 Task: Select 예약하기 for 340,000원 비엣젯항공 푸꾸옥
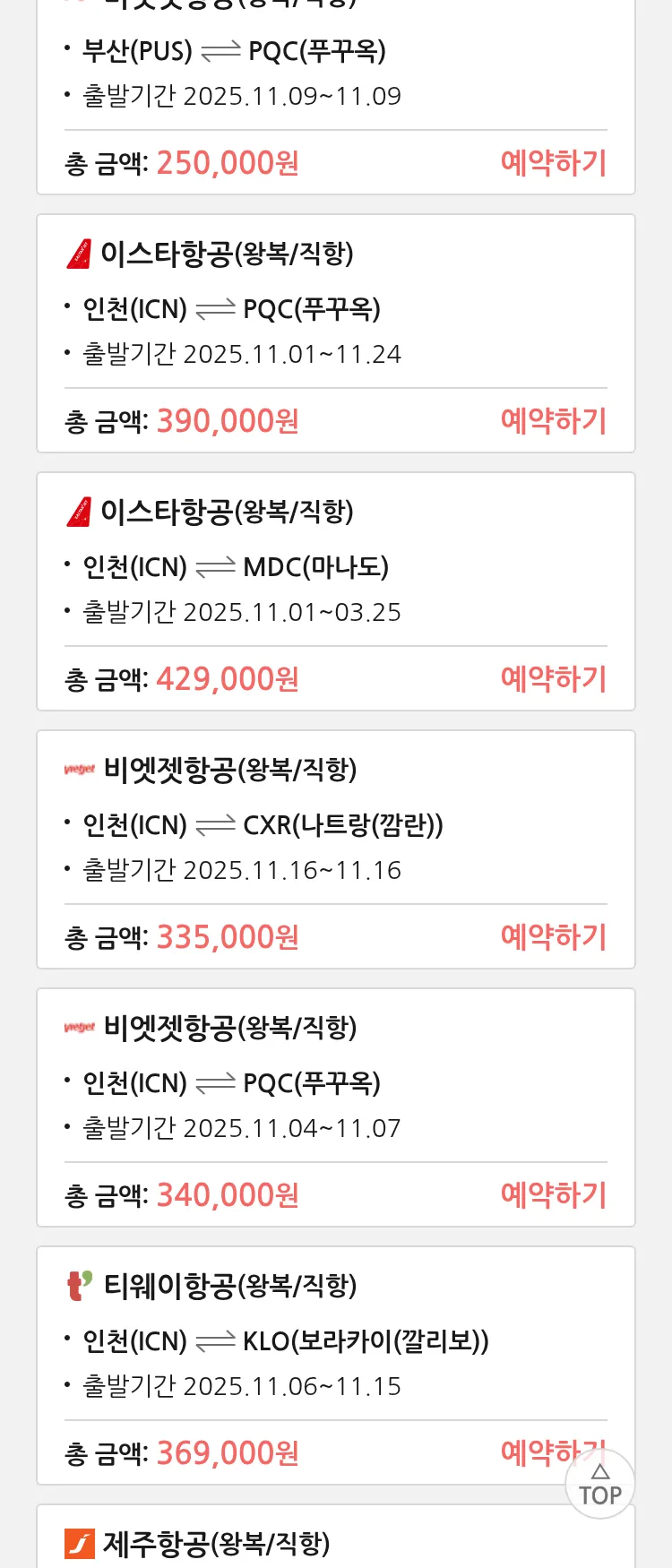[553, 1195]
